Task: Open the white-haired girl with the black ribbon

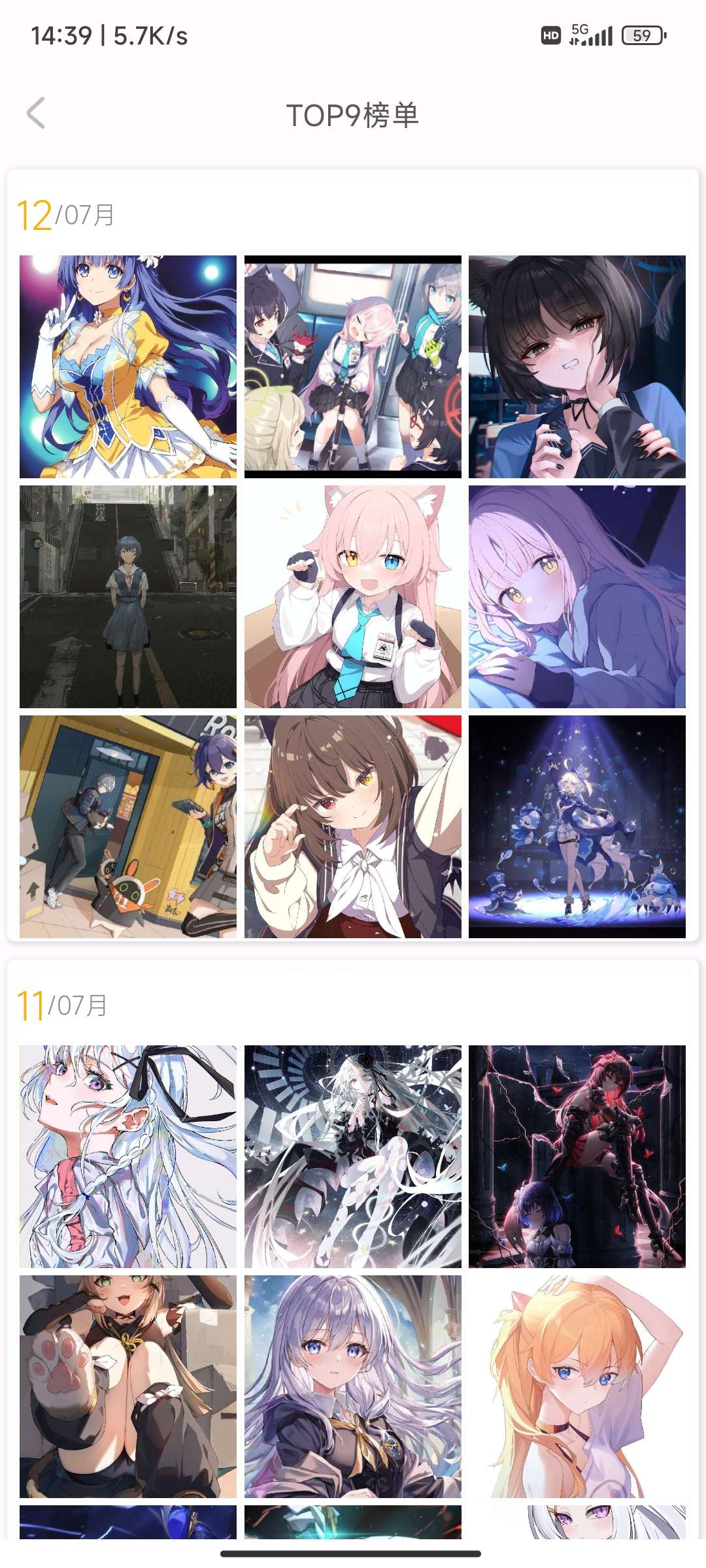Action: [x=128, y=1156]
